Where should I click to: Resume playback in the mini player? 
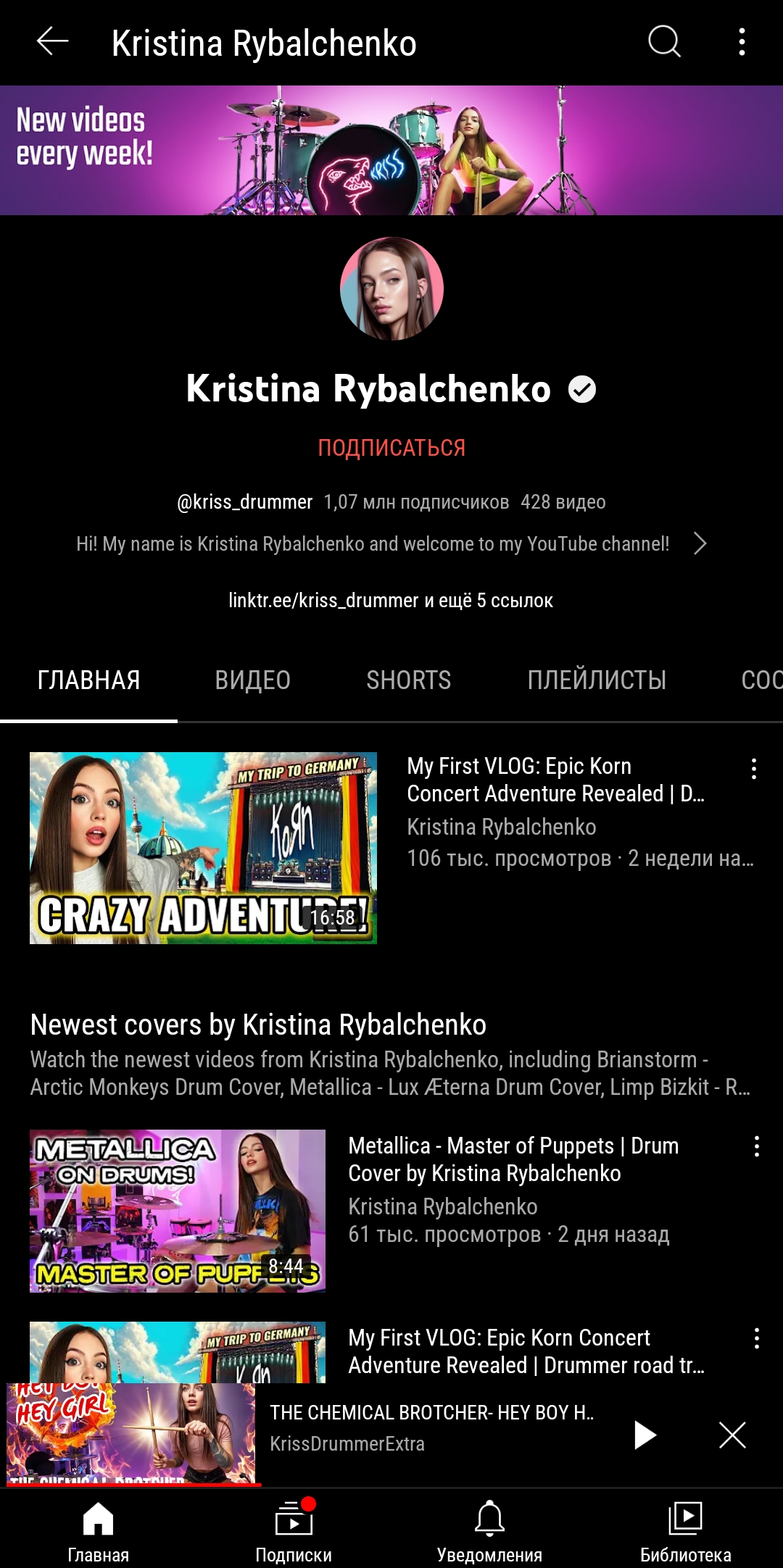click(645, 1435)
